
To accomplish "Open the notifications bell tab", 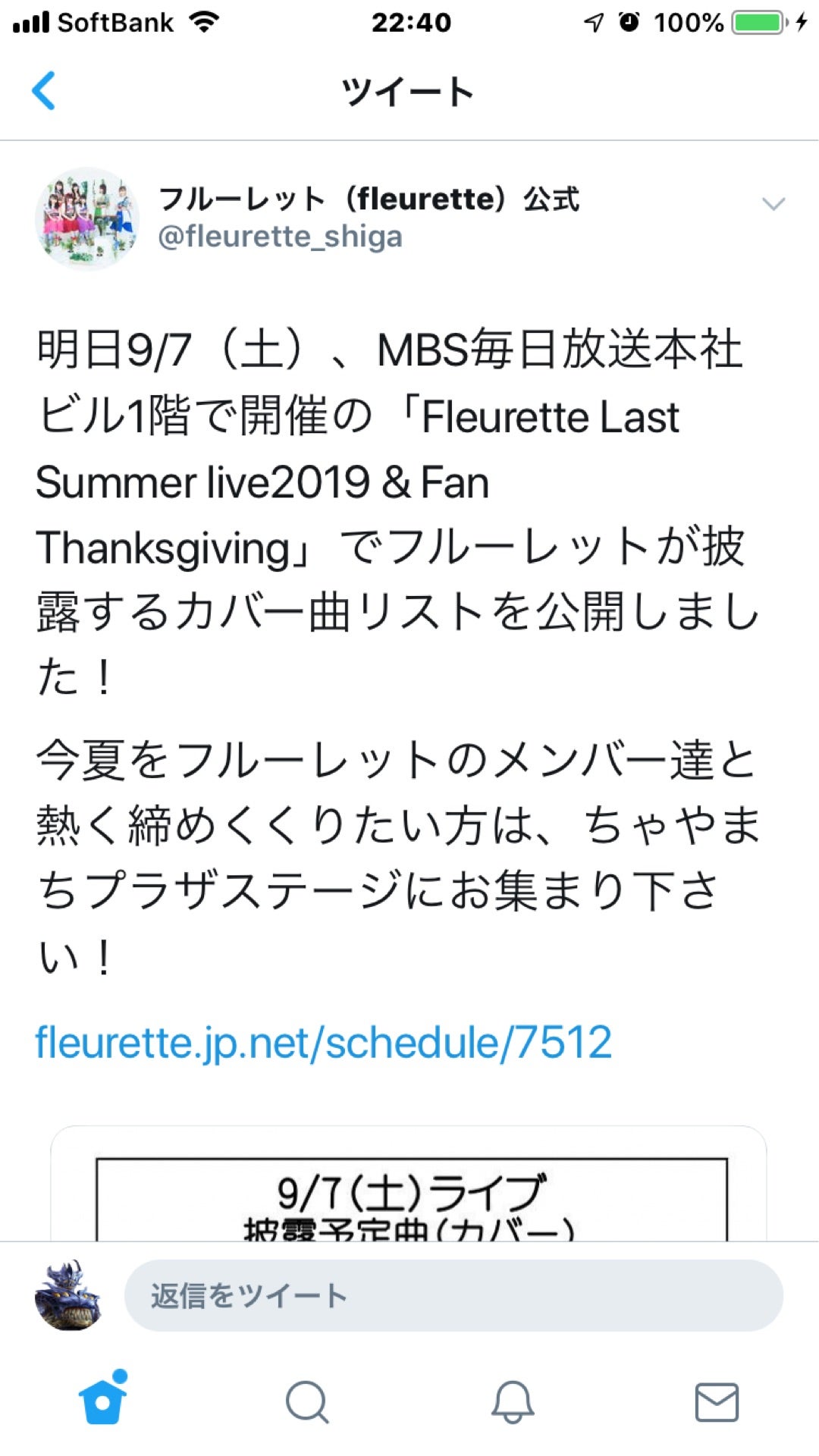I will pyautogui.click(x=513, y=1401).
